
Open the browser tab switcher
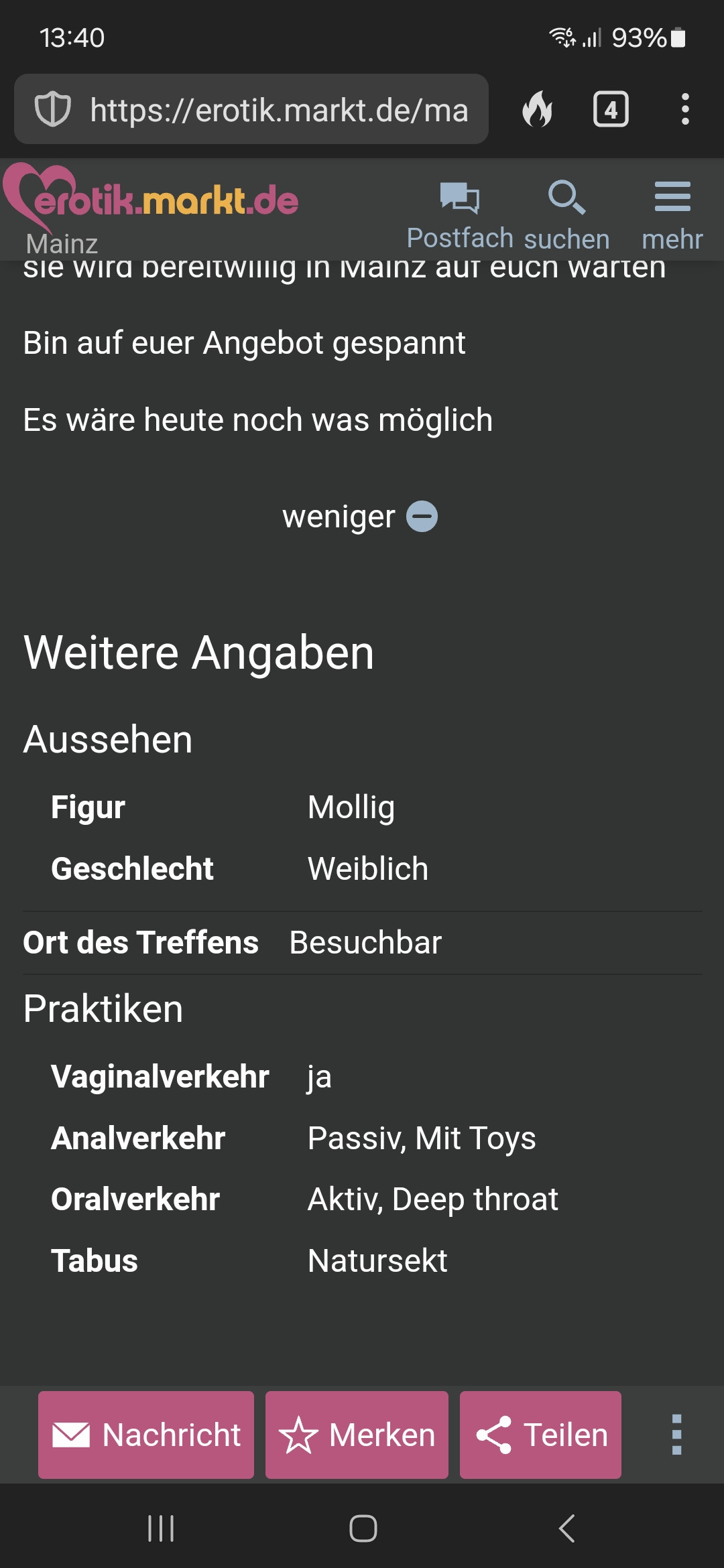pos(611,109)
